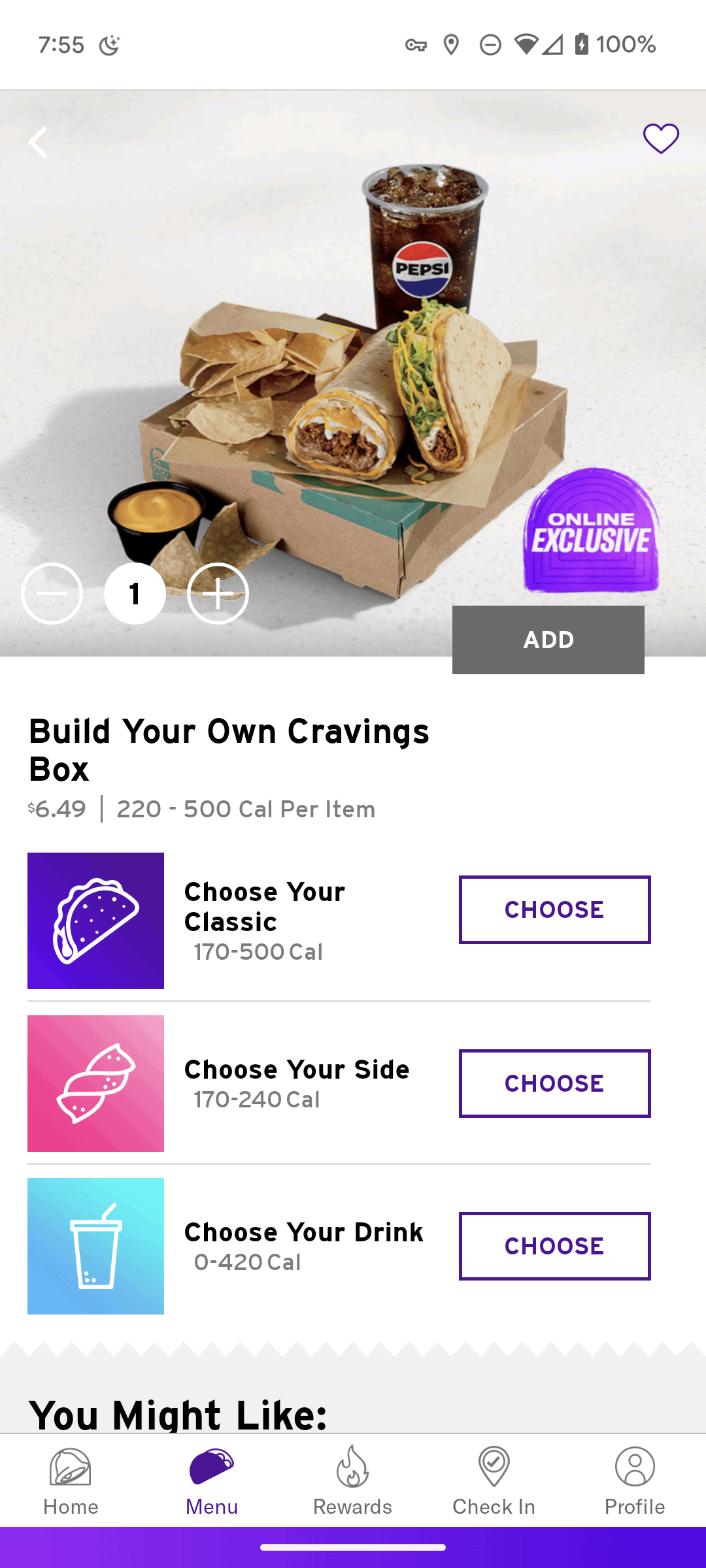Screen dimensions: 706x1568
Task: Pick a drink with the CHOOSE button
Action: (x=554, y=1246)
